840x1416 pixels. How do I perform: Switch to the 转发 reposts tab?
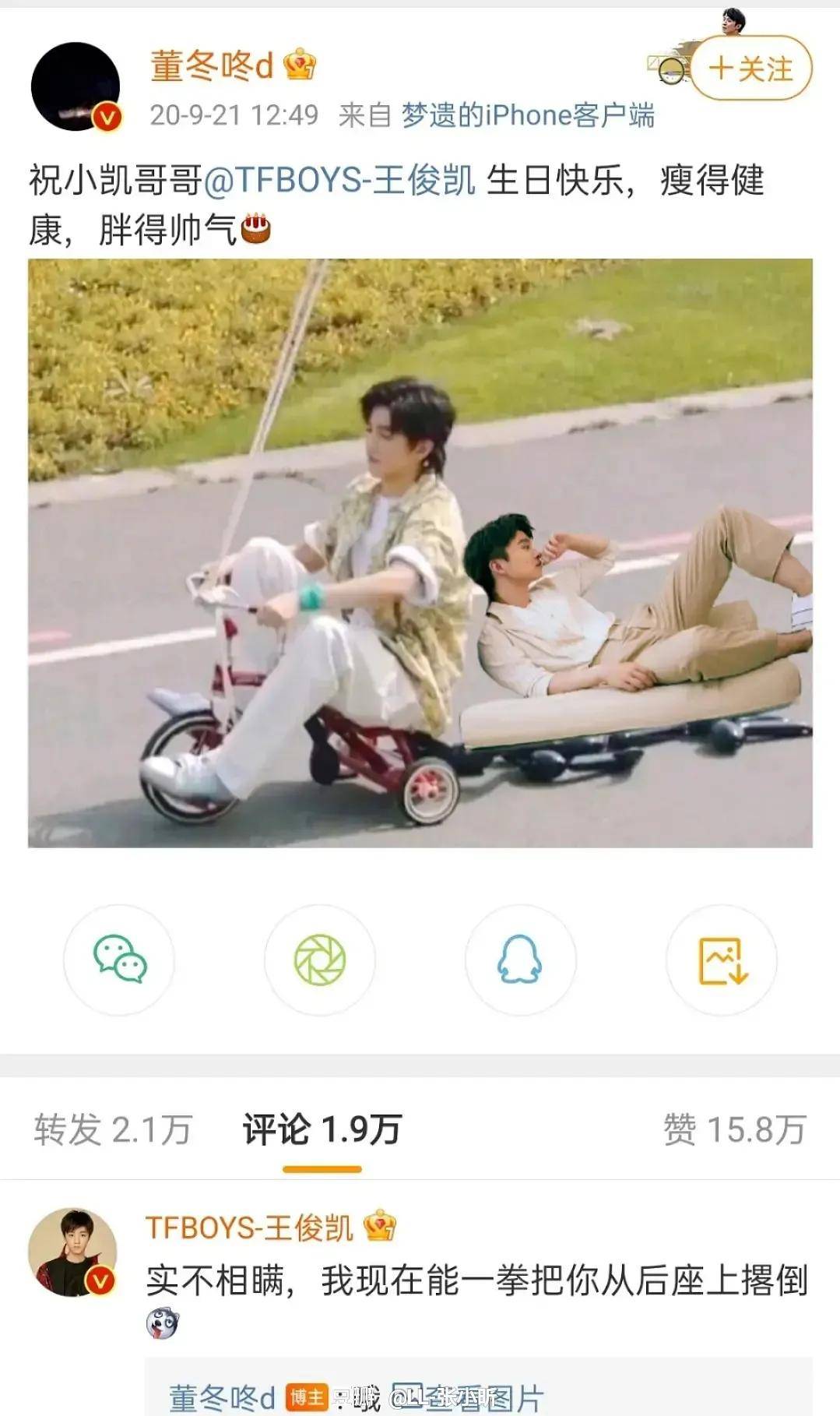click(x=112, y=1129)
